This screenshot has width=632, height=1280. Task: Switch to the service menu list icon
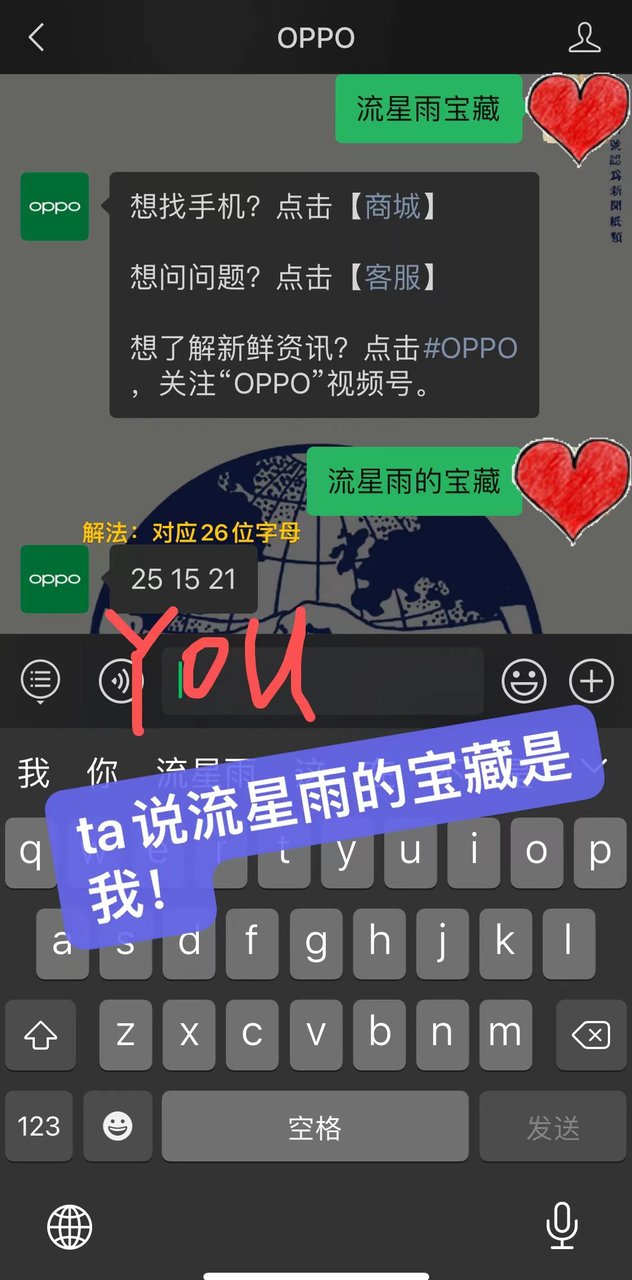tap(40, 681)
